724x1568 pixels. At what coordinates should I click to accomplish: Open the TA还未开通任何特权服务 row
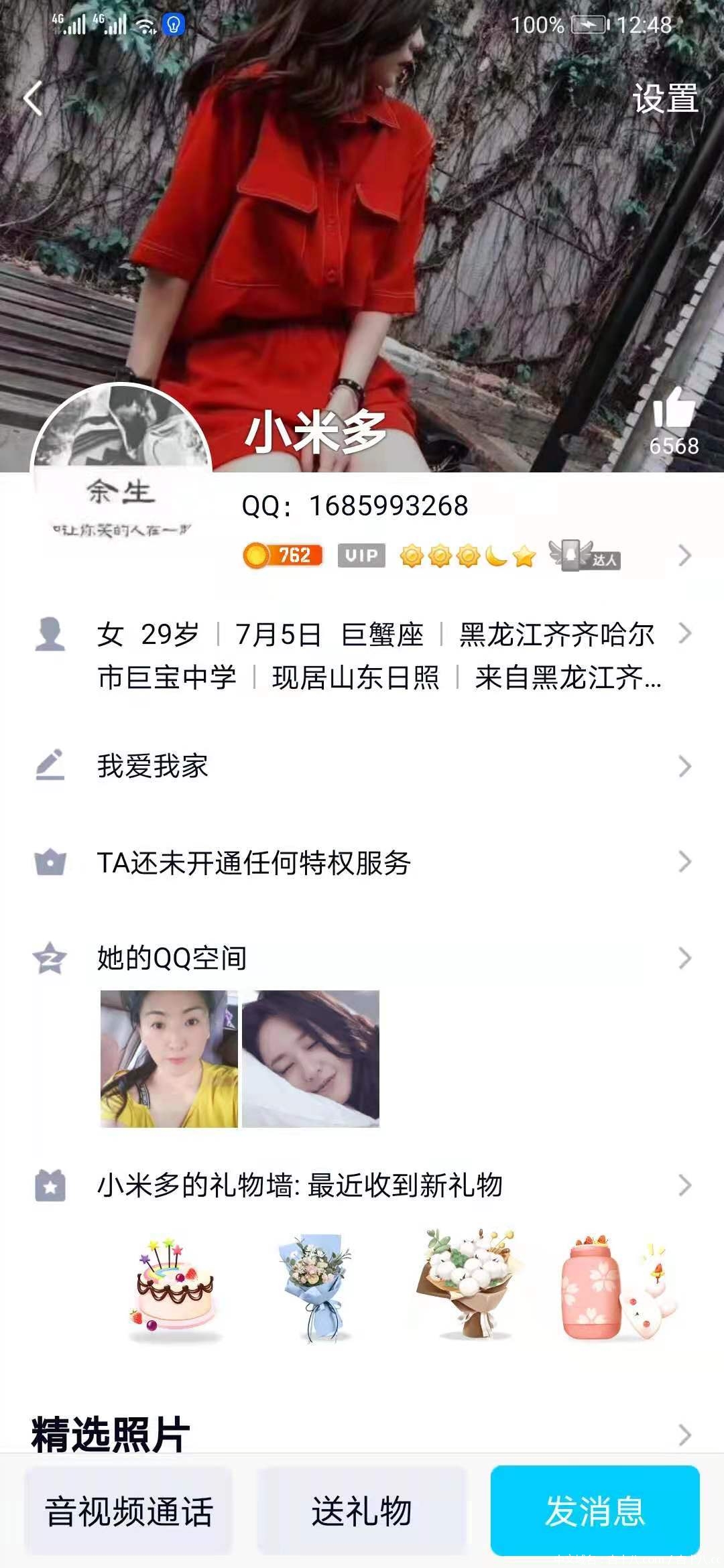click(x=362, y=862)
